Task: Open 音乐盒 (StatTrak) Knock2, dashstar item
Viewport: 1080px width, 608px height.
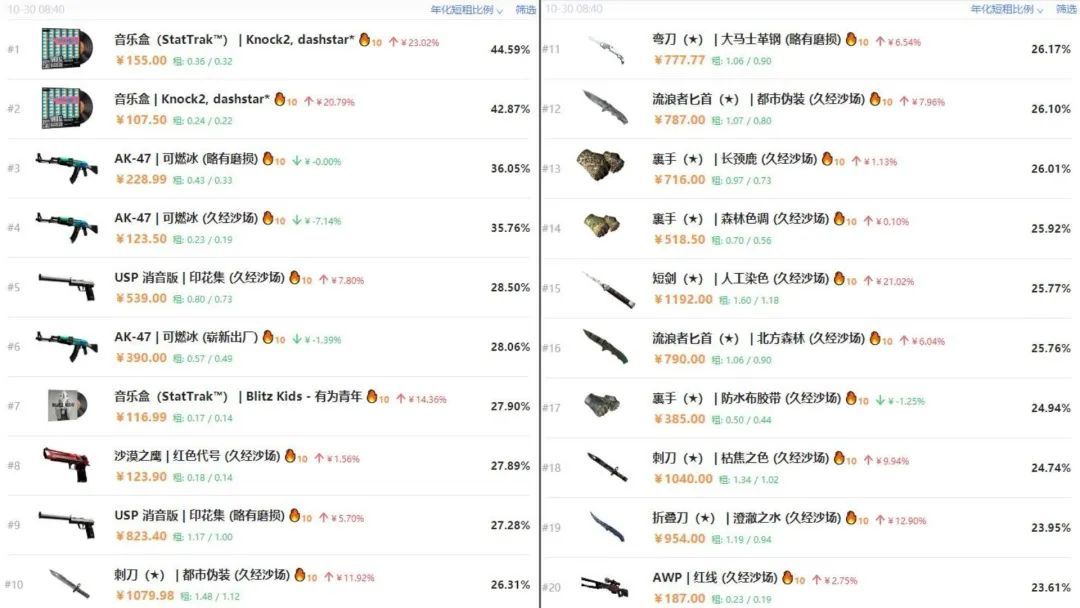Action: coord(270,50)
